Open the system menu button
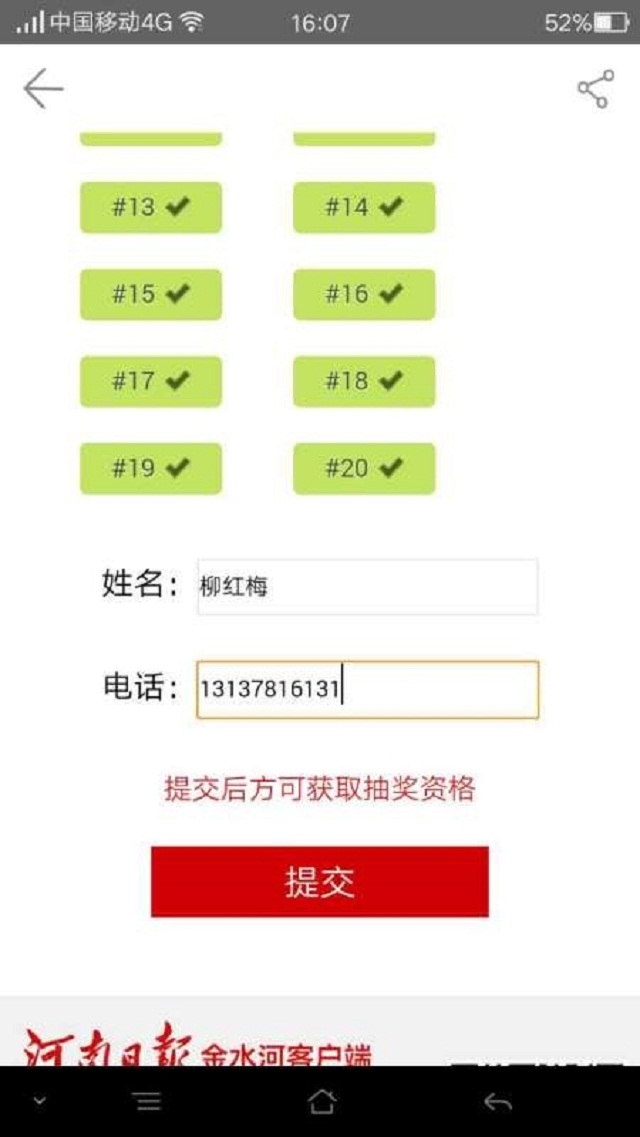 click(148, 1102)
